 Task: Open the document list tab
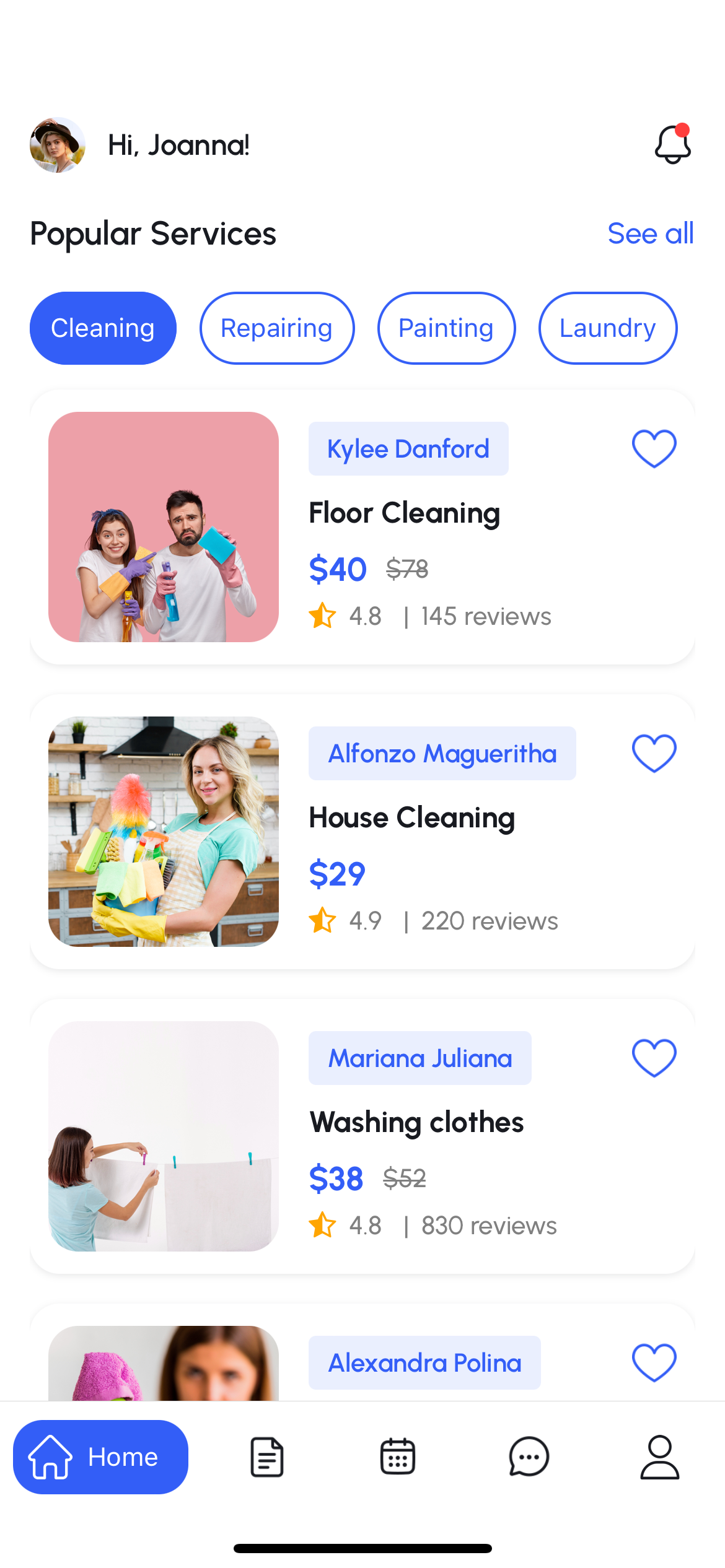coord(267,1457)
